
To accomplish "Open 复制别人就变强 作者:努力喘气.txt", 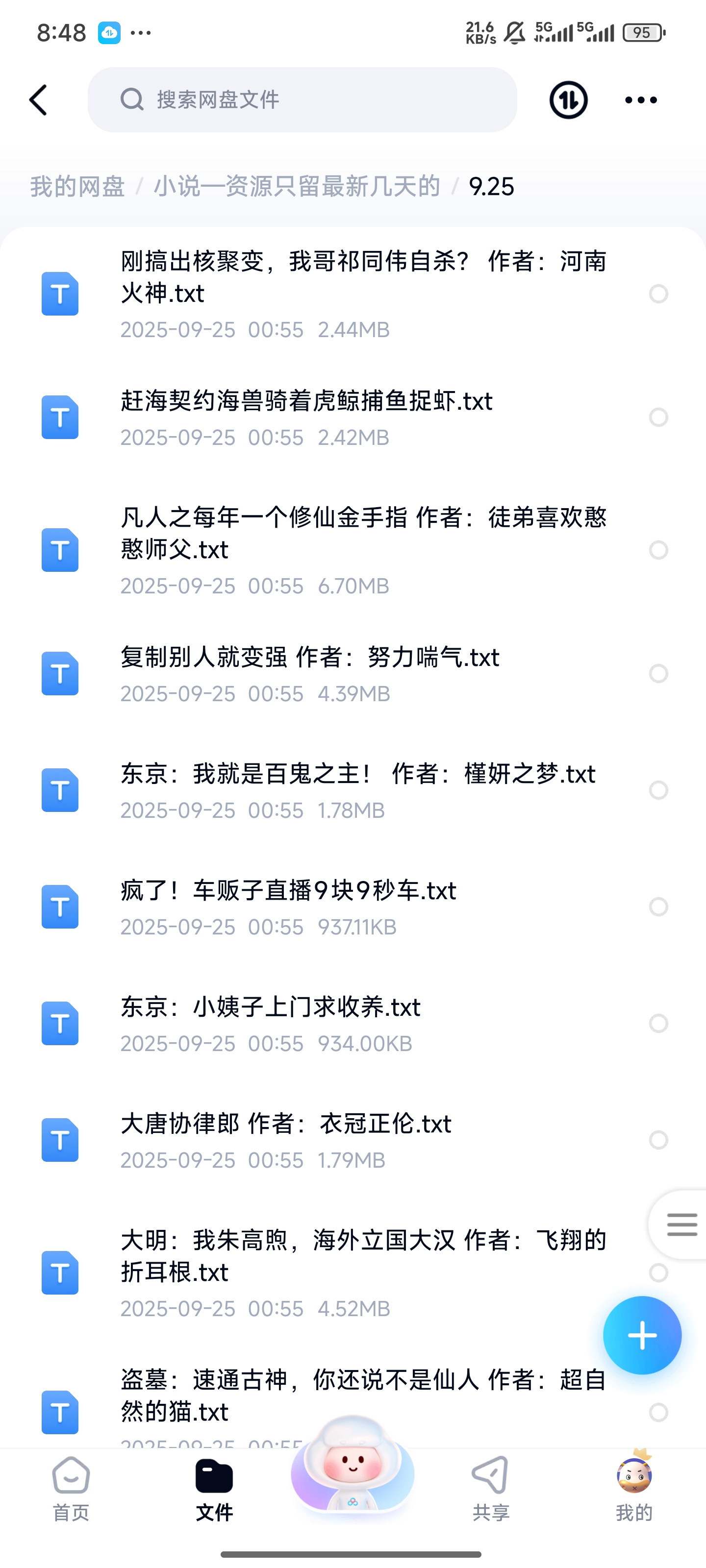I will click(x=309, y=658).
